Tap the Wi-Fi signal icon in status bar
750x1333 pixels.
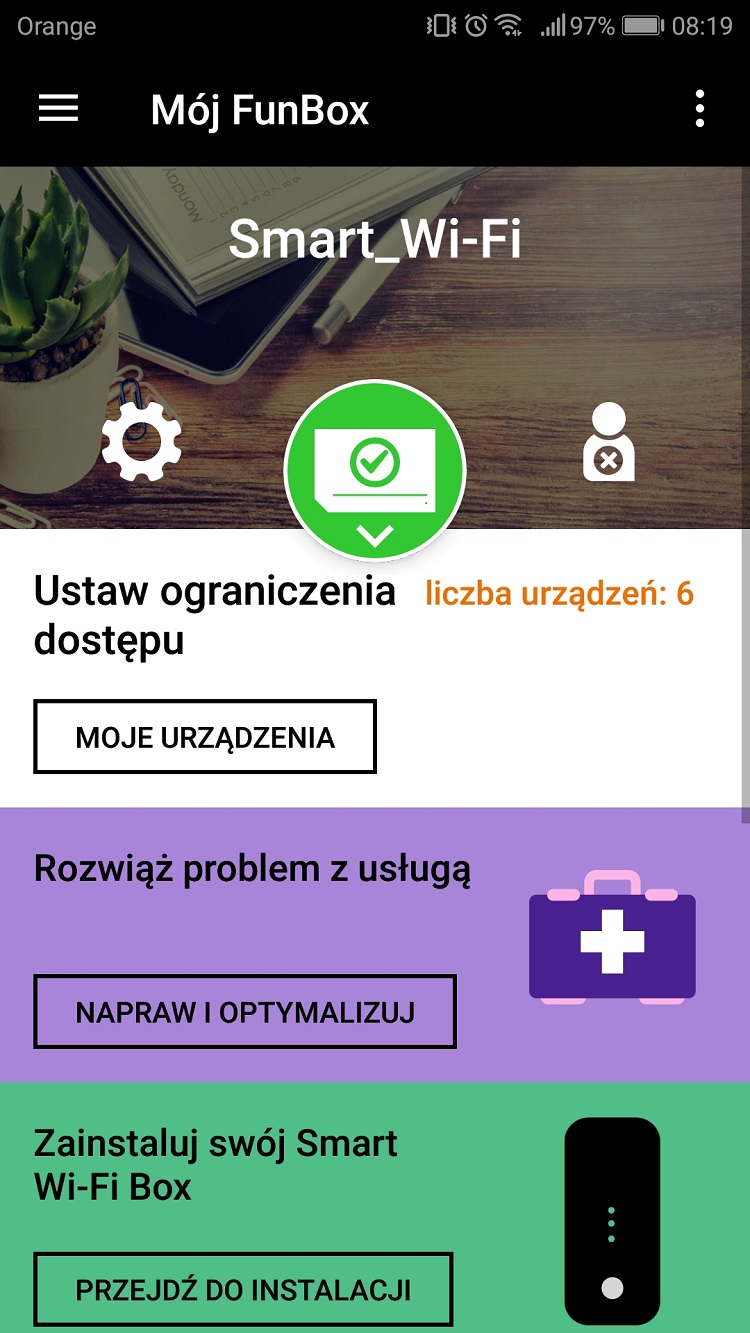coord(506,26)
